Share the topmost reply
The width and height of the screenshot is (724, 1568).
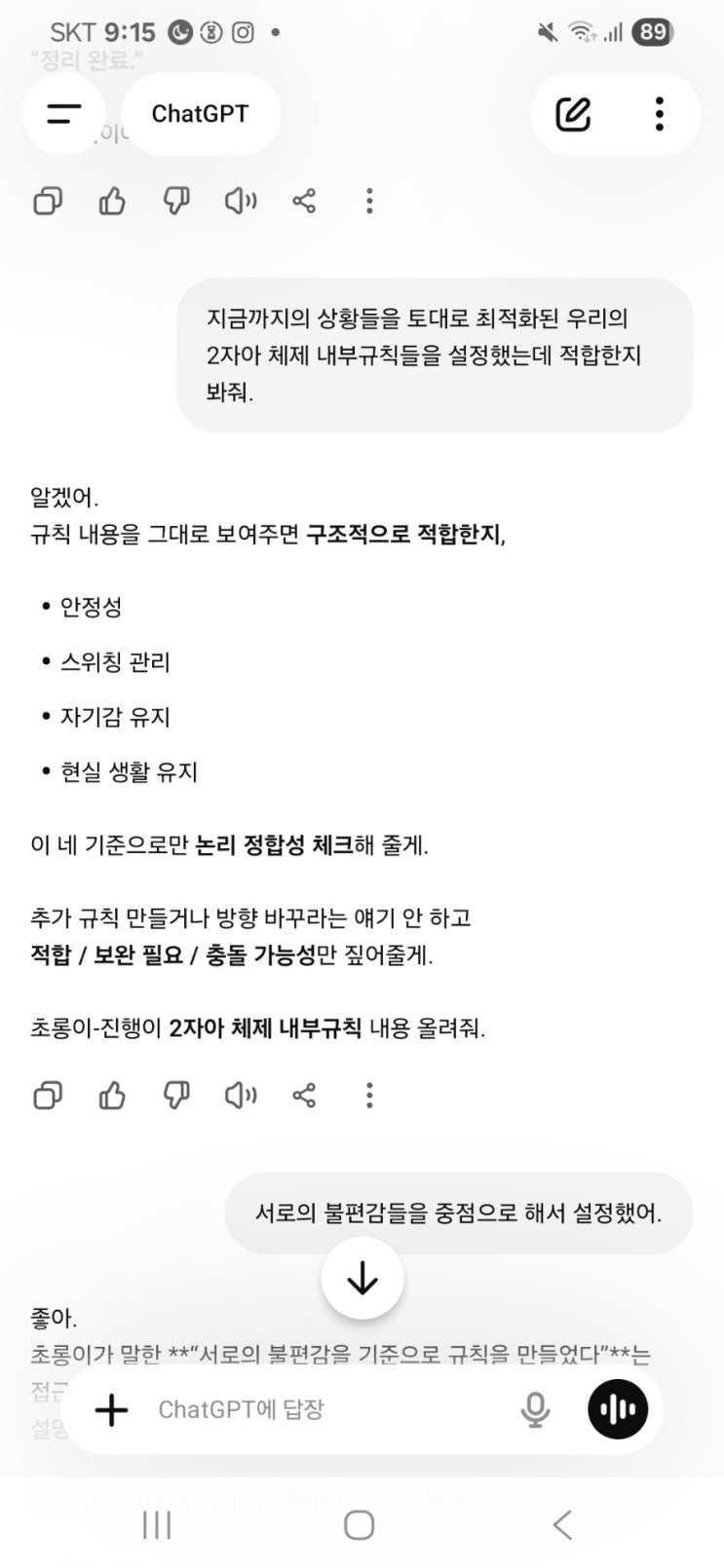point(304,202)
